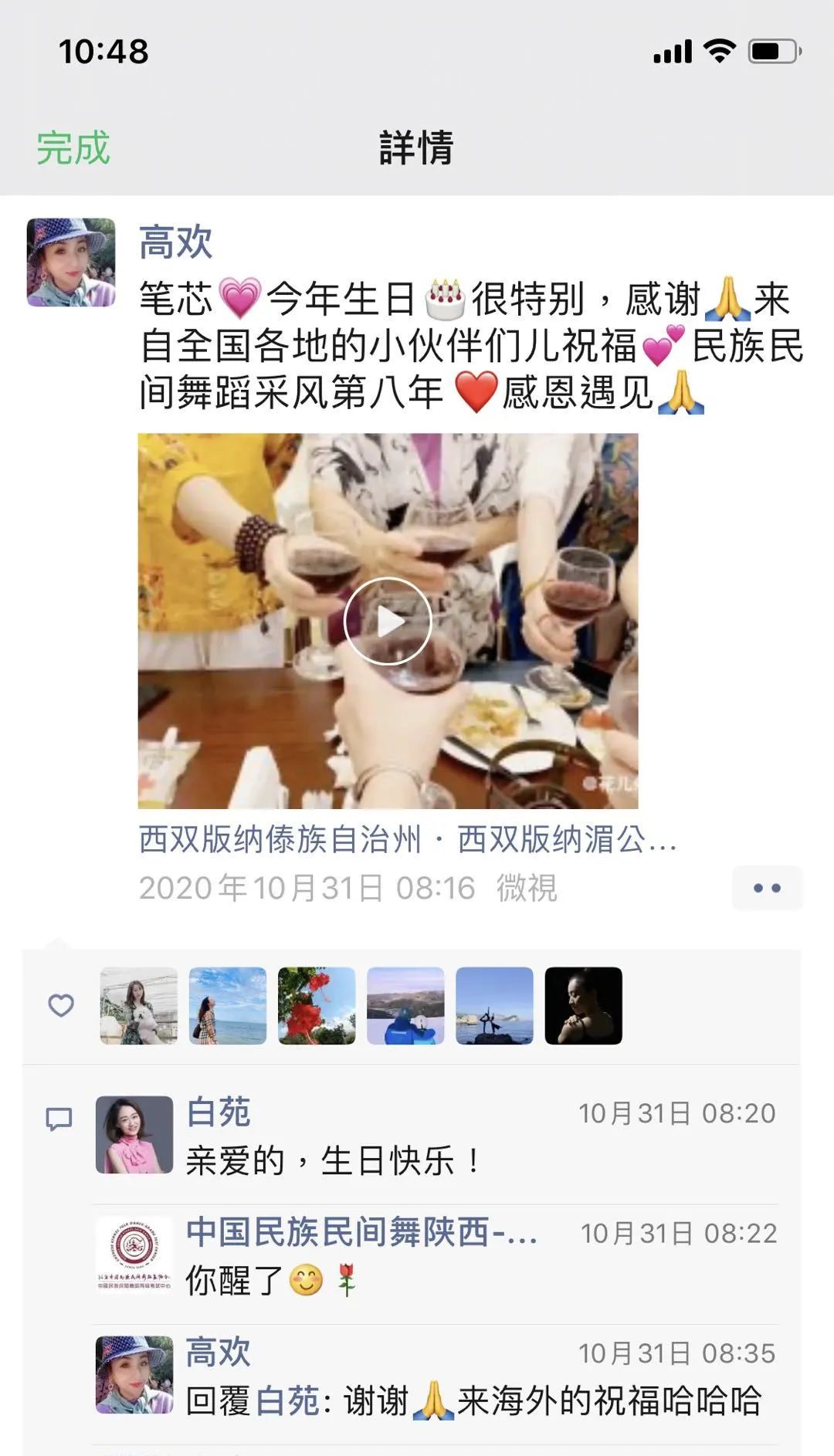Tap 完成 to close the details
Image resolution: width=834 pixels, height=1456 pixels.
pyautogui.click(x=73, y=147)
